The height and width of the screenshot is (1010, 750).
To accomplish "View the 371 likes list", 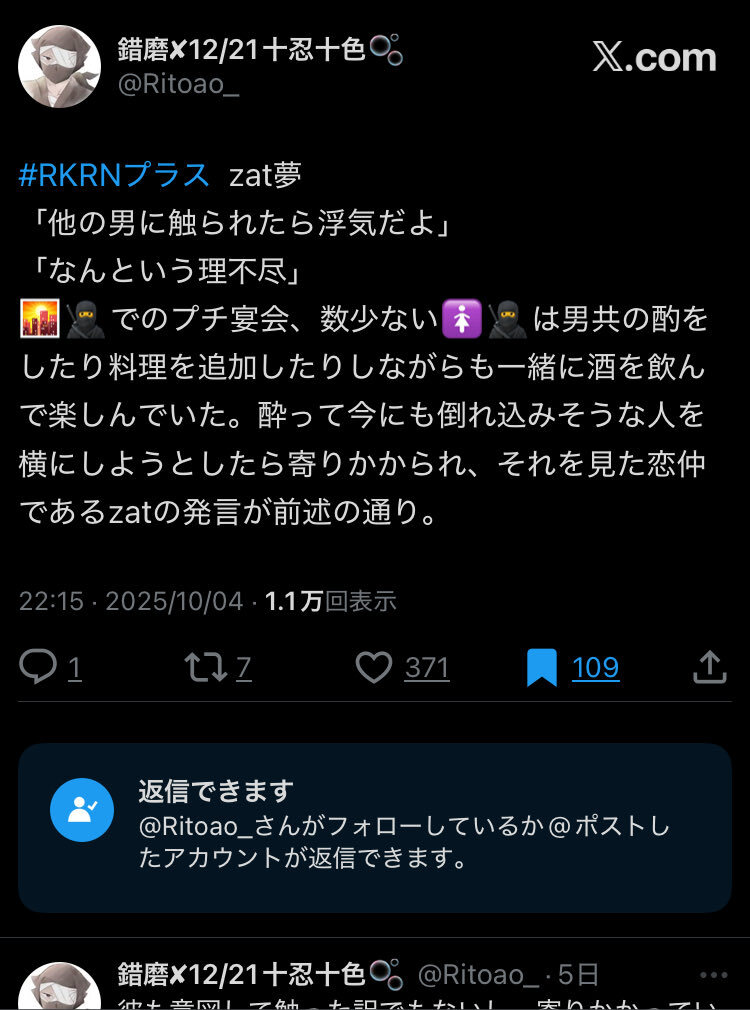I will pyautogui.click(x=427, y=667).
